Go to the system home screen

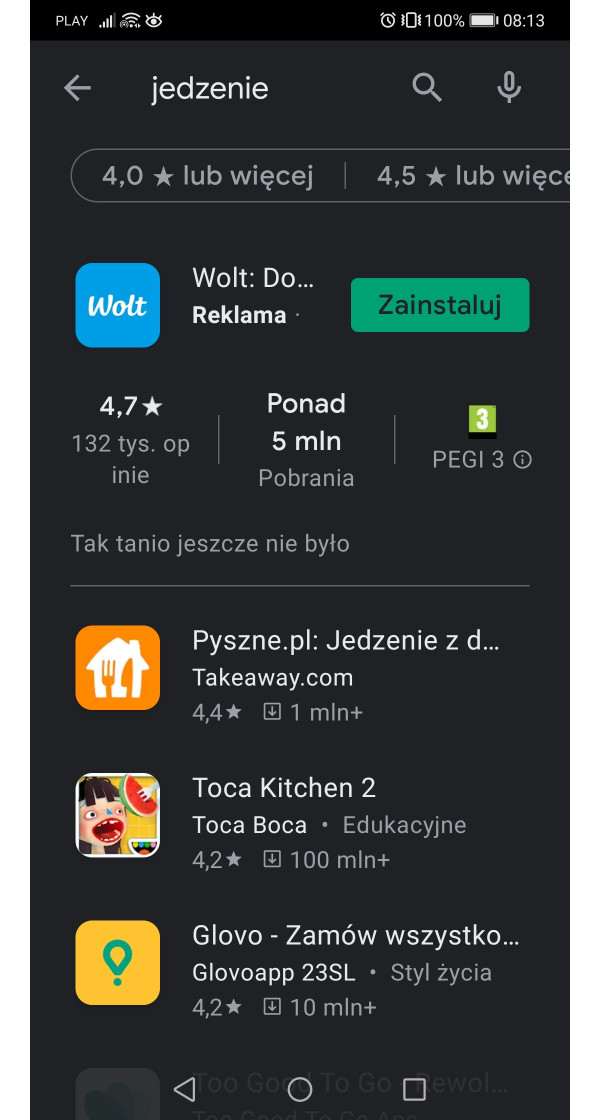(x=299, y=1089)
